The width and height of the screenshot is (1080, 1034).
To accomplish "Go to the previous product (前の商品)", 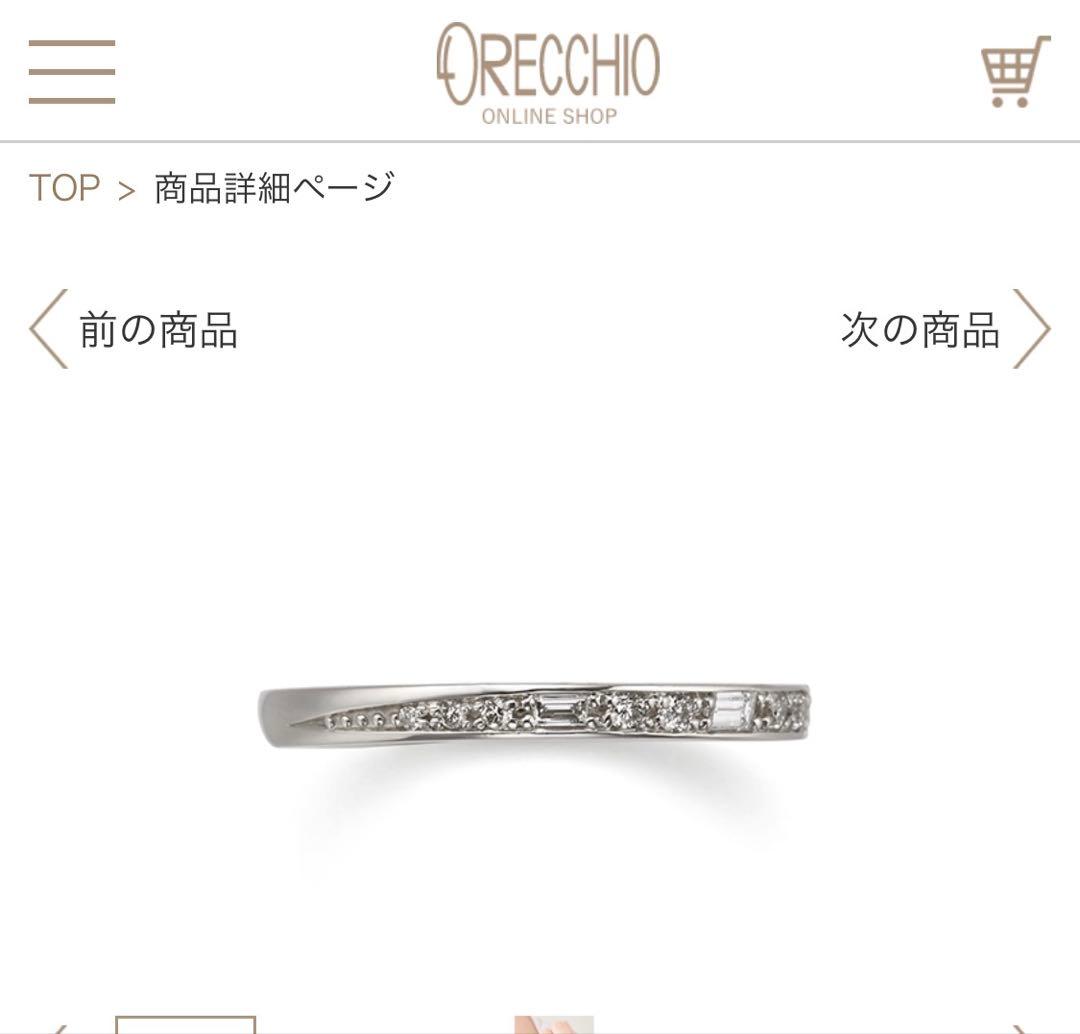I will click(x=135, y=329).
